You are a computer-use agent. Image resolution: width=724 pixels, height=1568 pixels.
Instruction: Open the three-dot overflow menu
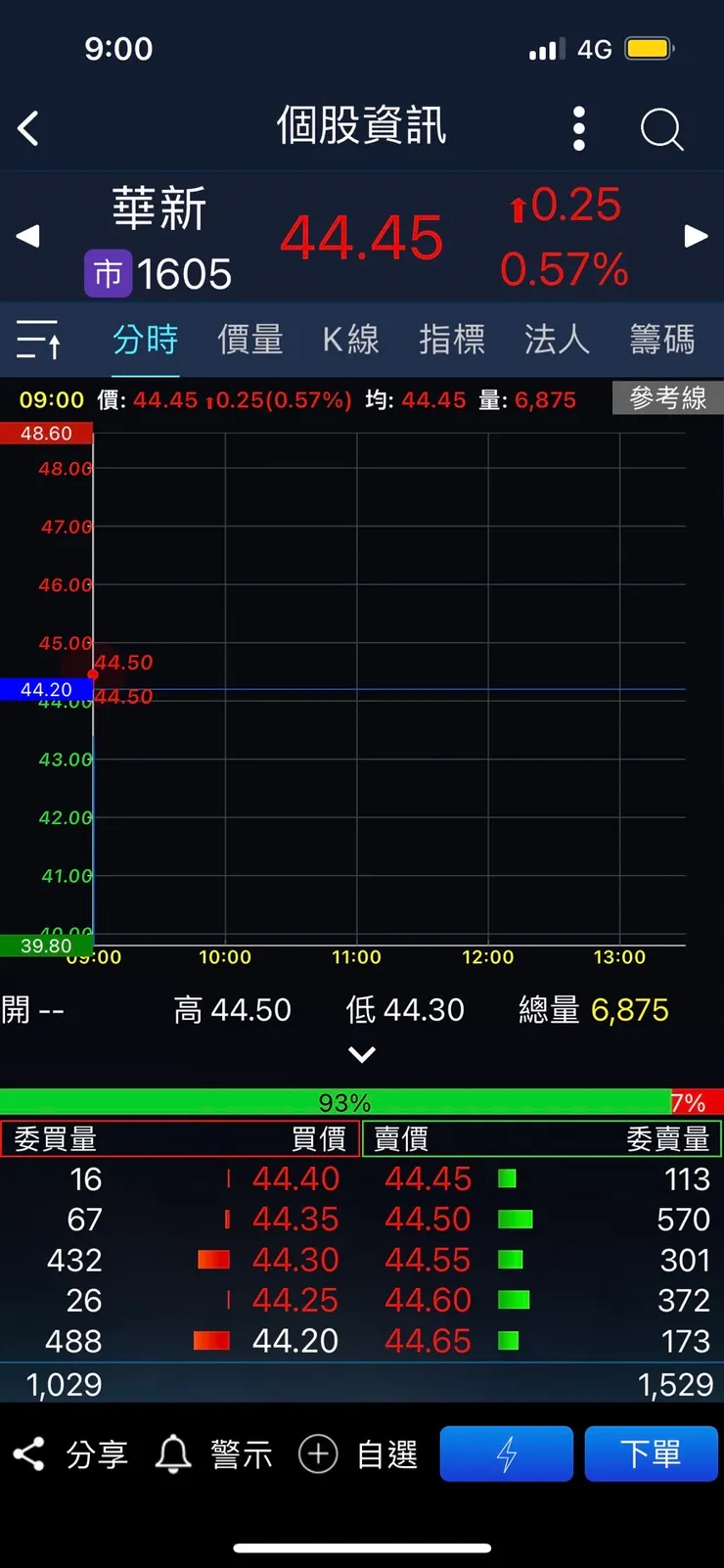tap(578, 128)
